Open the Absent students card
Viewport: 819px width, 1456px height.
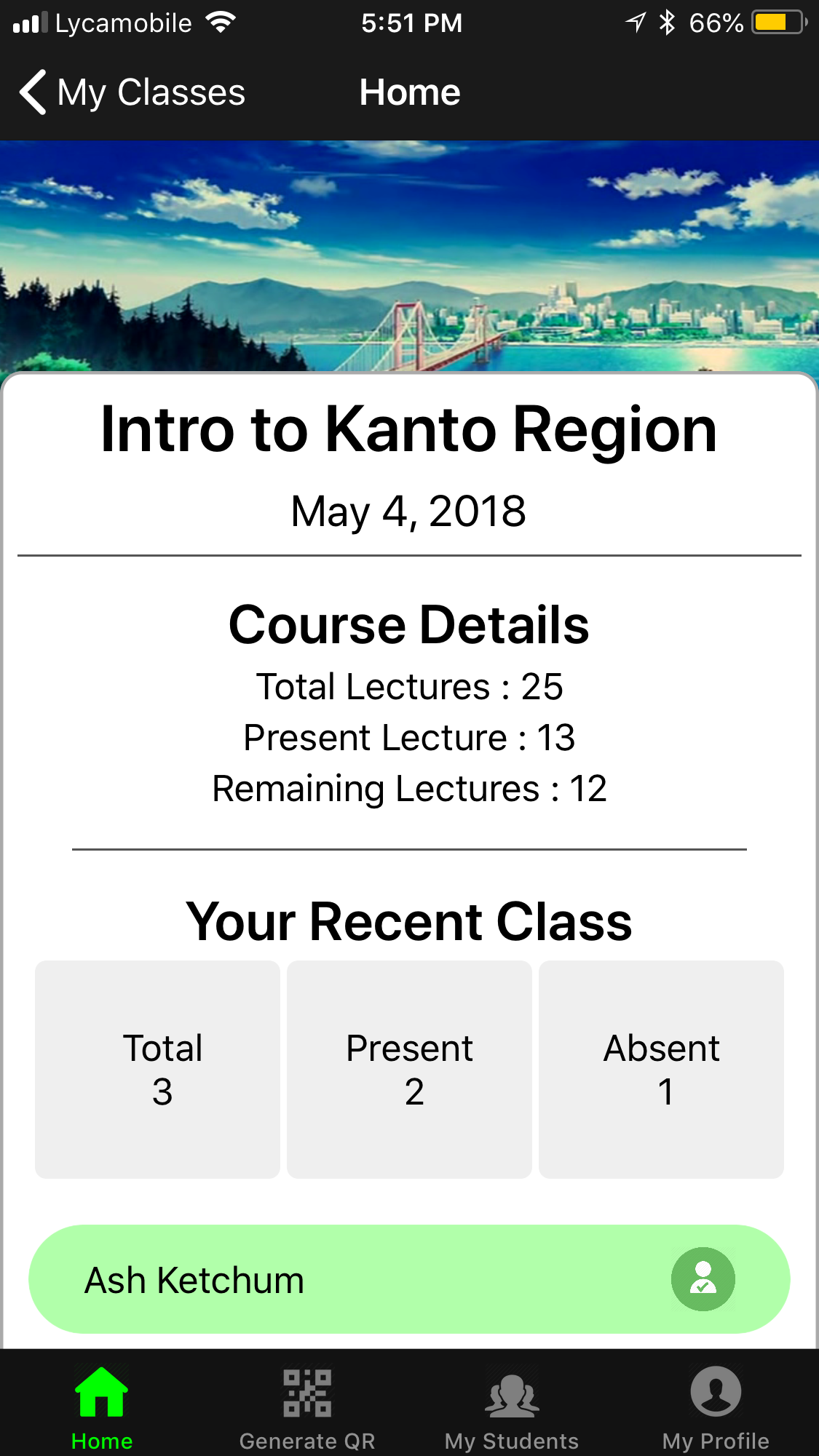click(x=661, y=1069)
